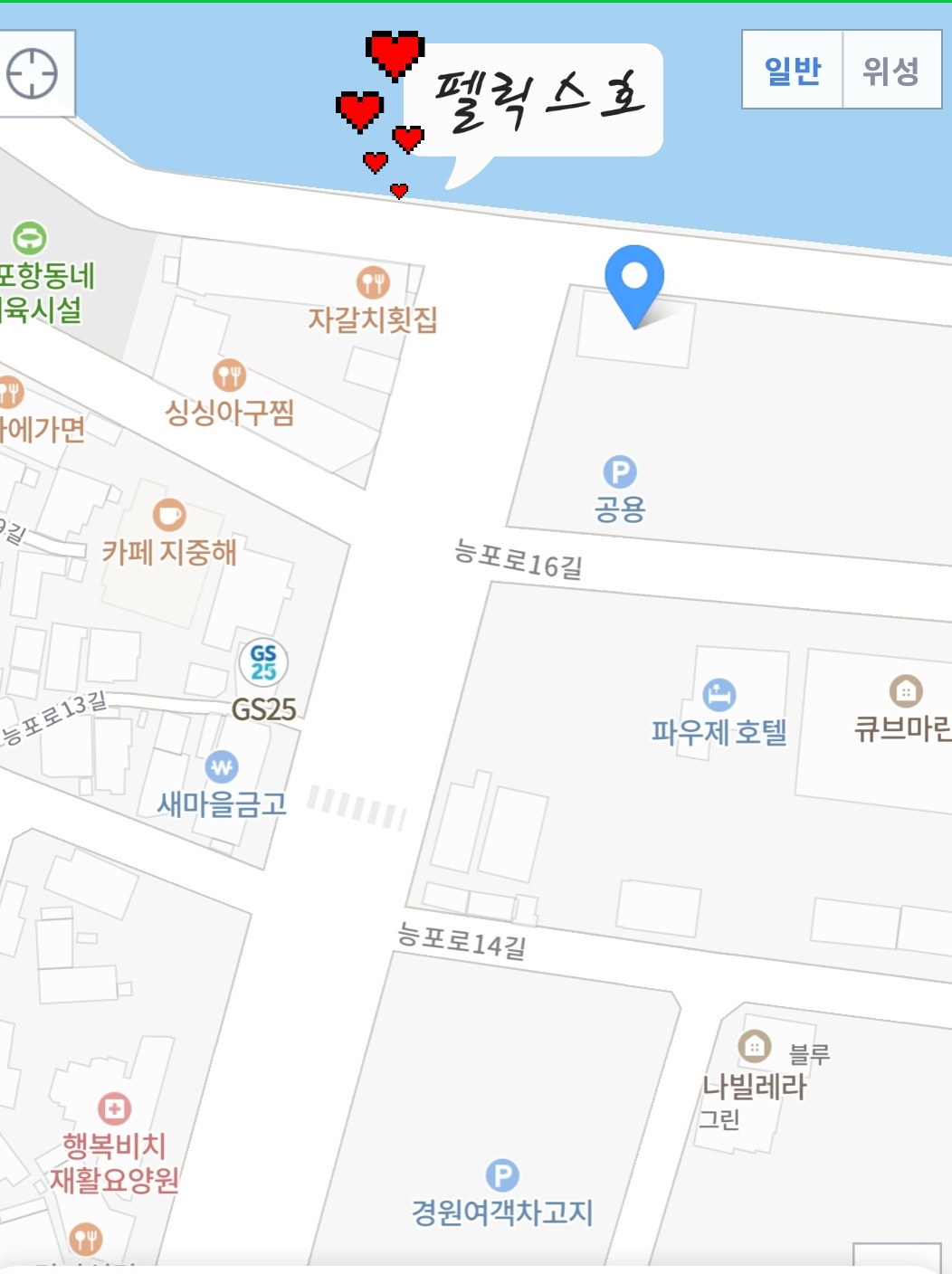
Task: Open the 싱싱아구찜 restaurant marker
Action: [x=230, y=375]
